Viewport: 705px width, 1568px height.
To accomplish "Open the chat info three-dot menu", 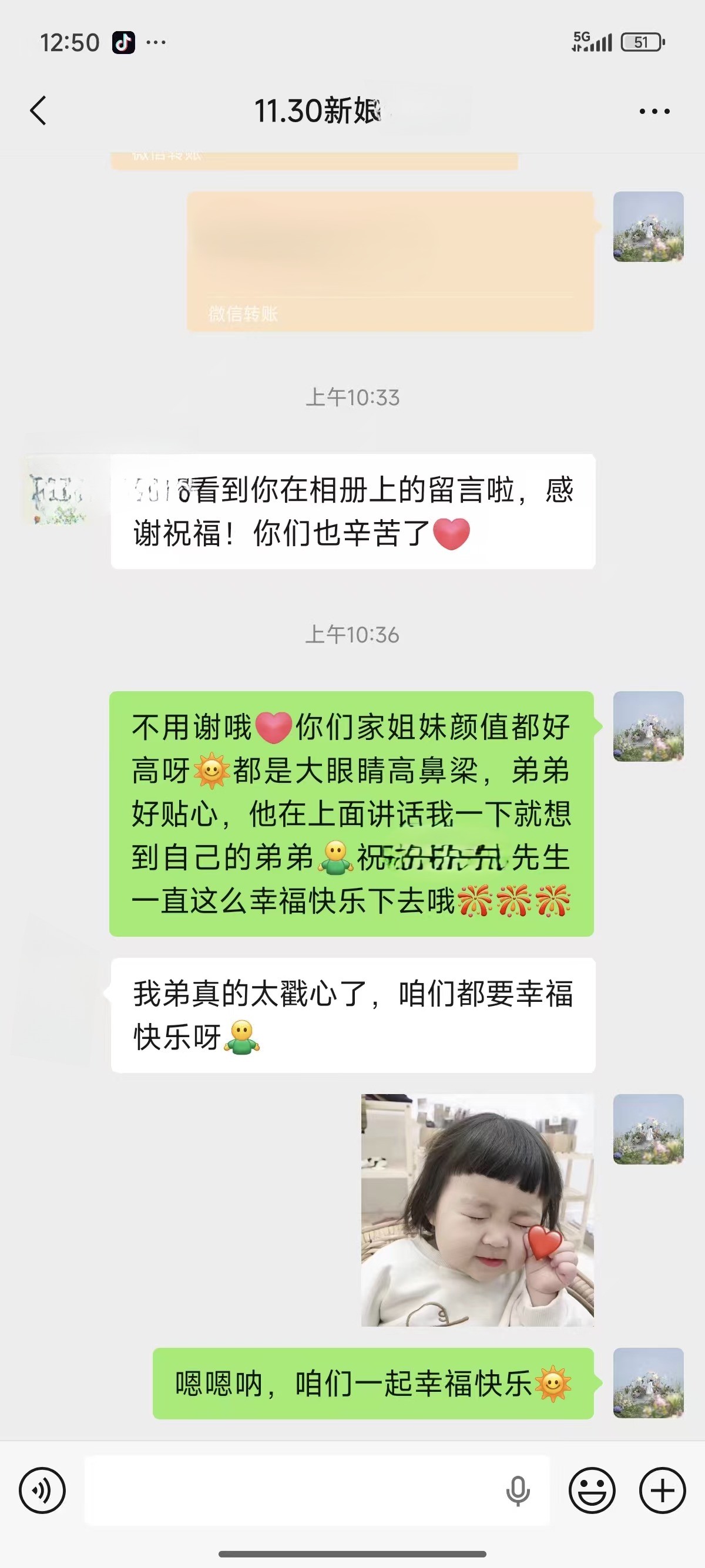I will tap(654, 112).
